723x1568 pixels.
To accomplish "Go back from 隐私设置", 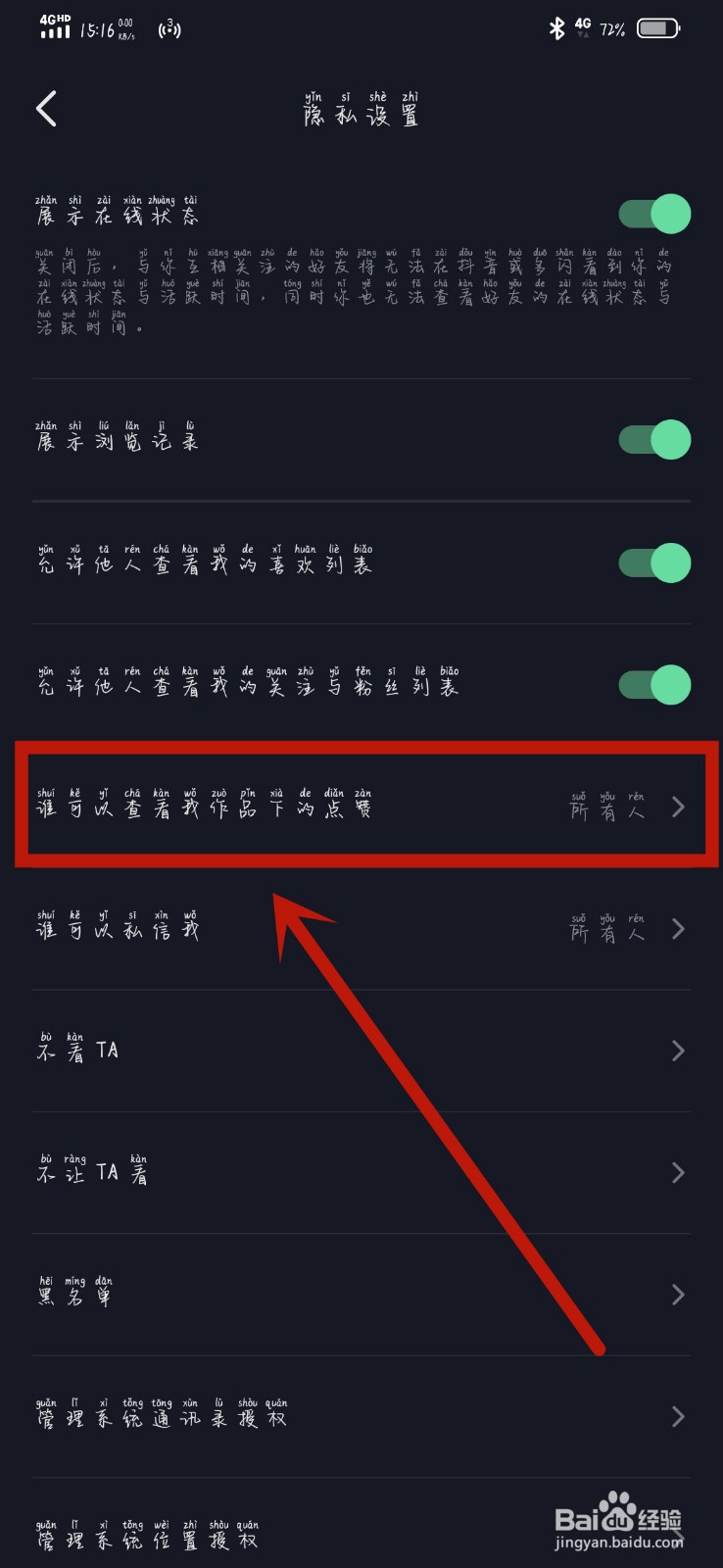I will tap(46, 109).
